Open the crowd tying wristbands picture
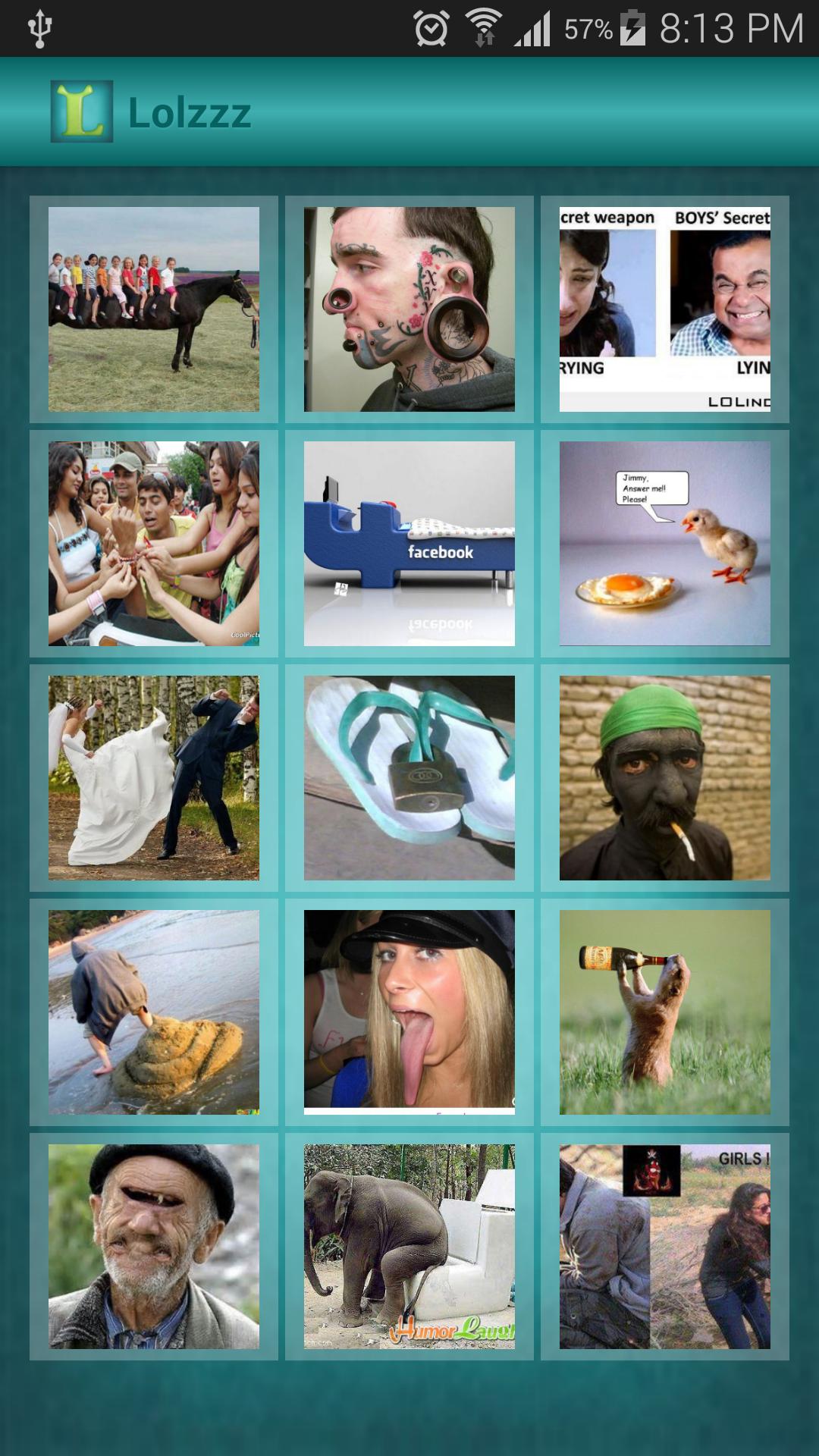The height and width of the screenshot is (1456, 819). click(154, 544)
